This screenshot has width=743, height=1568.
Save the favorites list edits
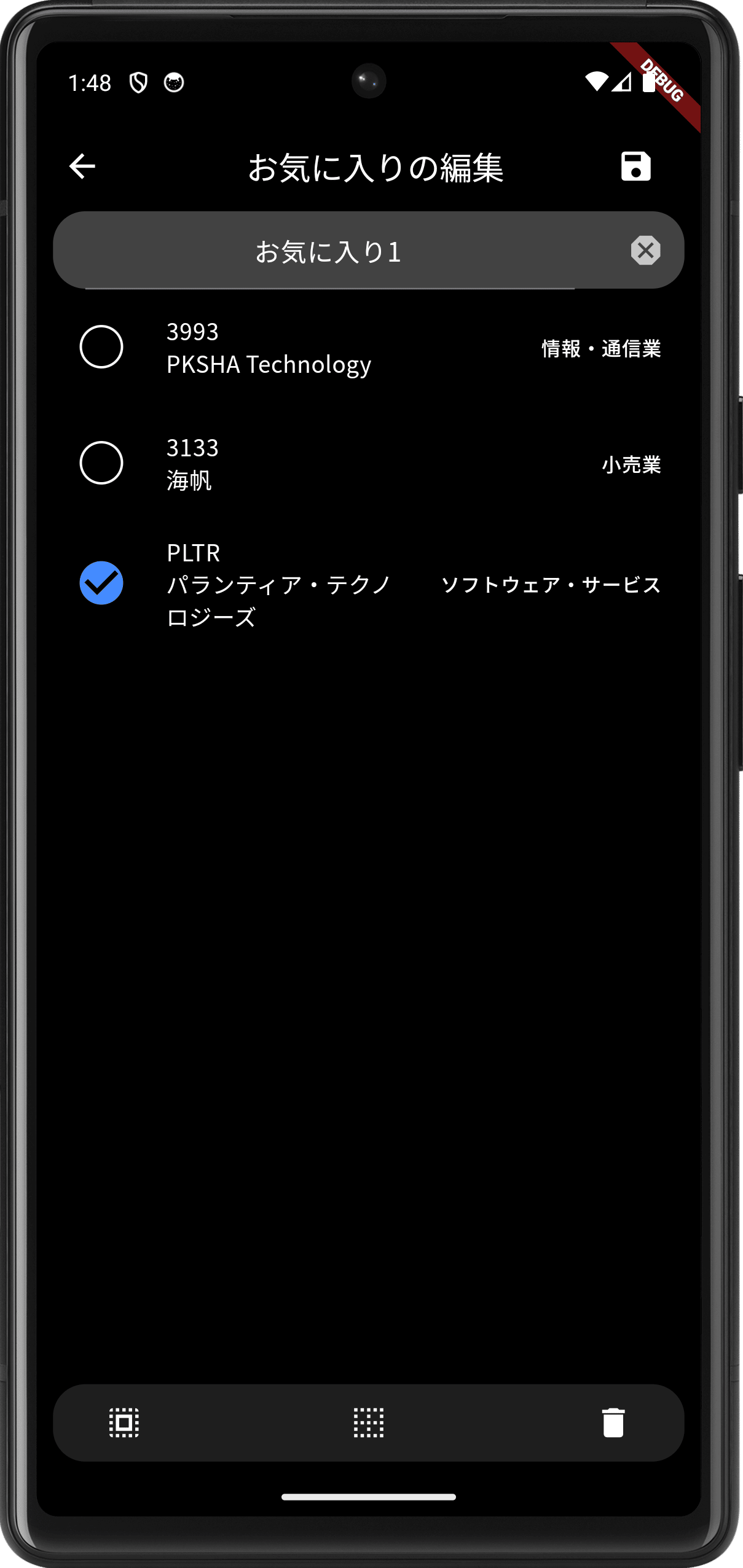(x=635, y=166)
